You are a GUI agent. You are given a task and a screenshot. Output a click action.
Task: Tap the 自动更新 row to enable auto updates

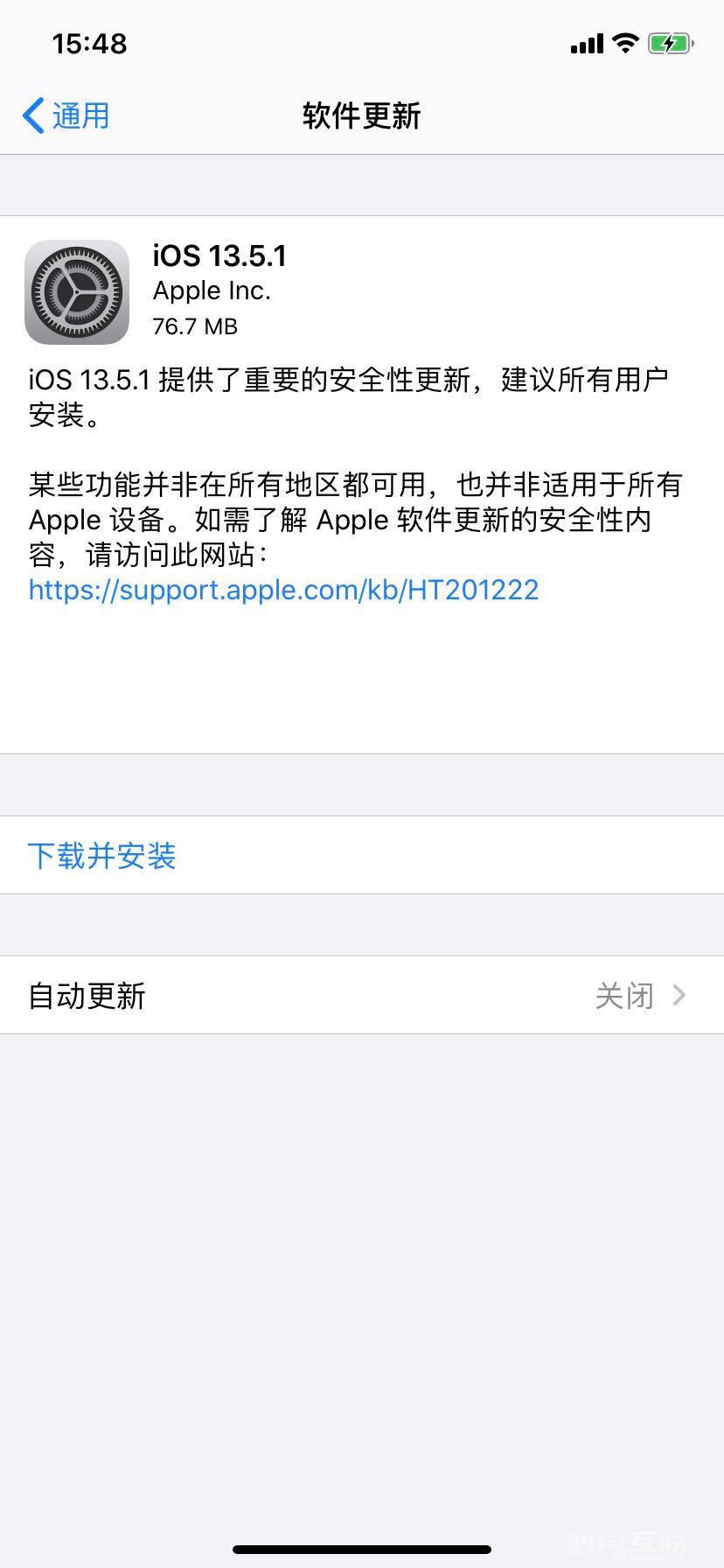85,996
